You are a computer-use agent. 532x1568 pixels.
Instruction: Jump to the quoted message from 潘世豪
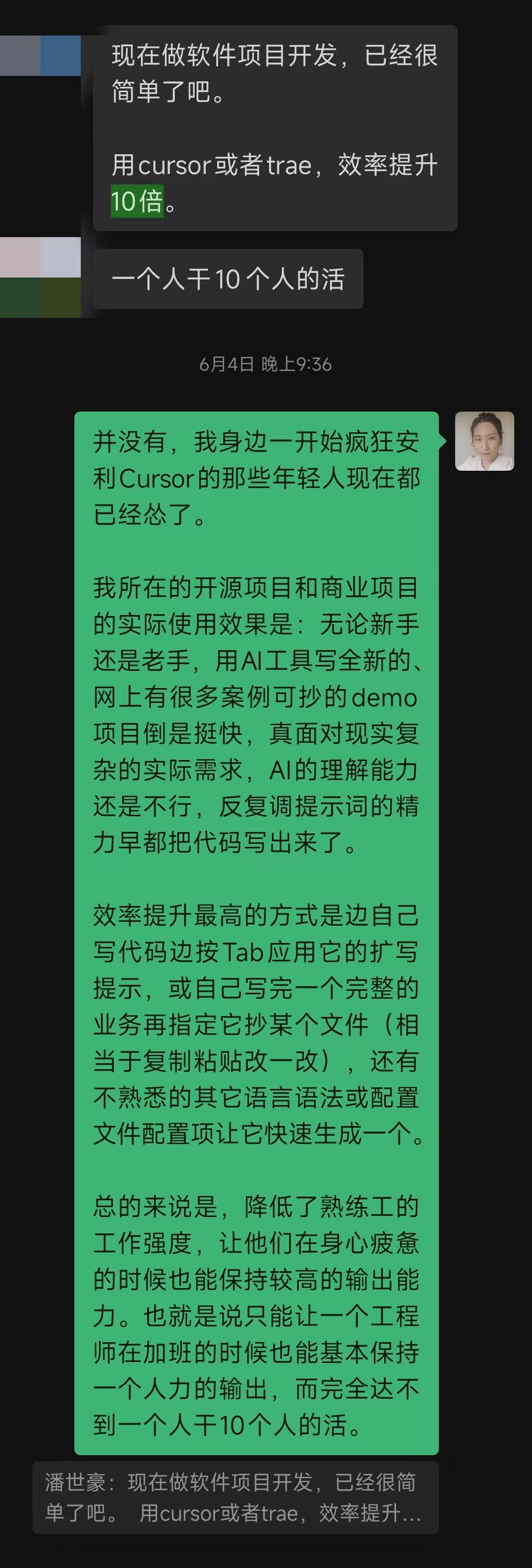pyautogui.click(x=234, y=1497)
